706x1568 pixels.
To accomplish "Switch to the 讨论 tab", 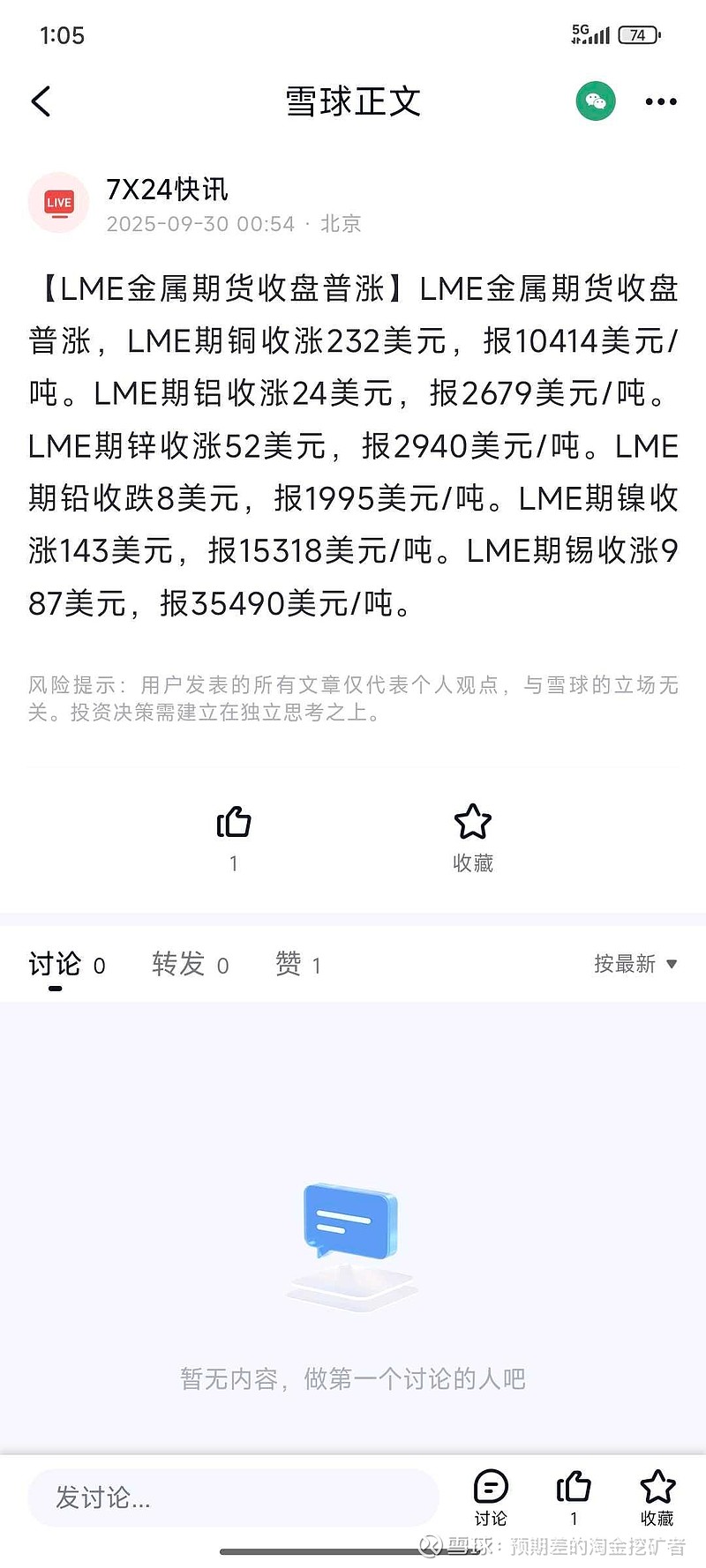I will (67, 965).
